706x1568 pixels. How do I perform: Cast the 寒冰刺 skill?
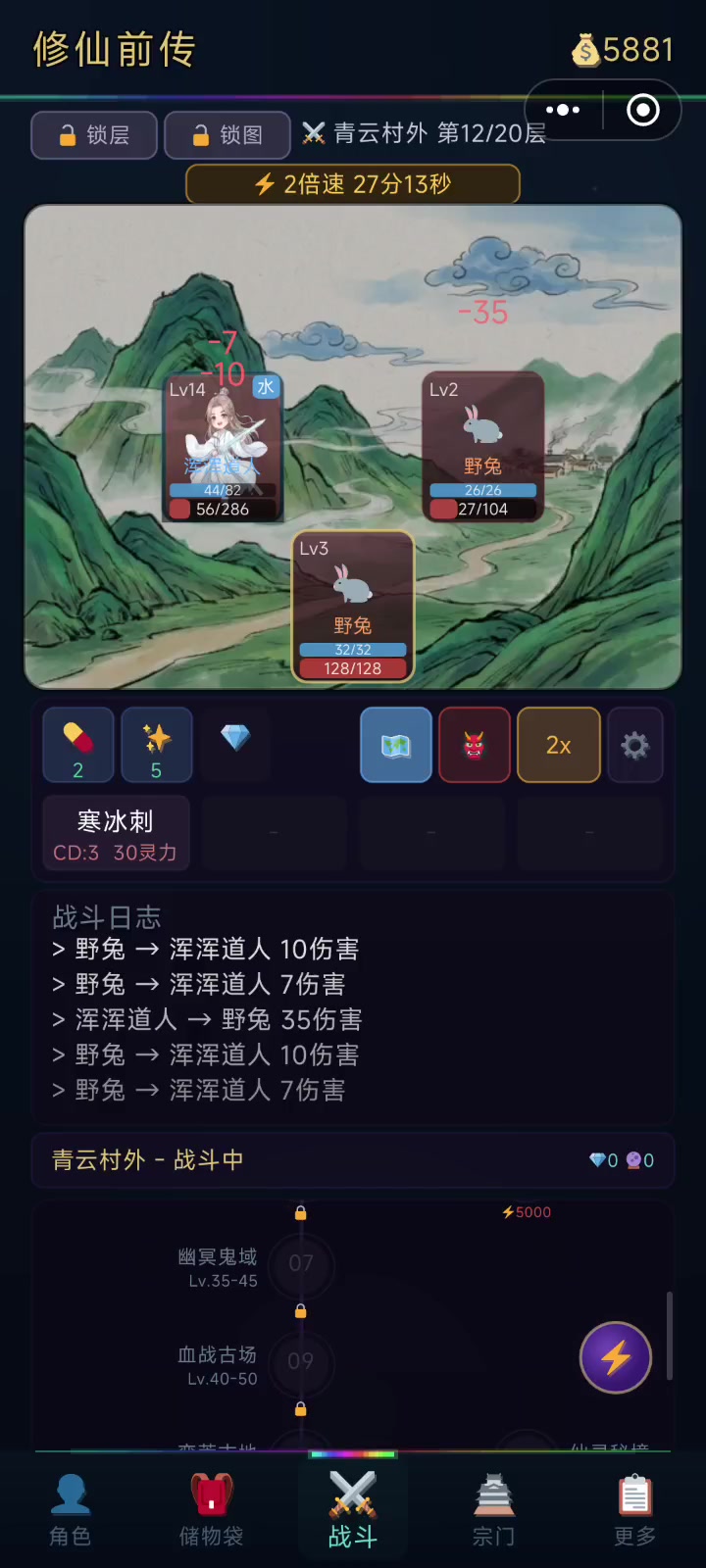point(116,833)
